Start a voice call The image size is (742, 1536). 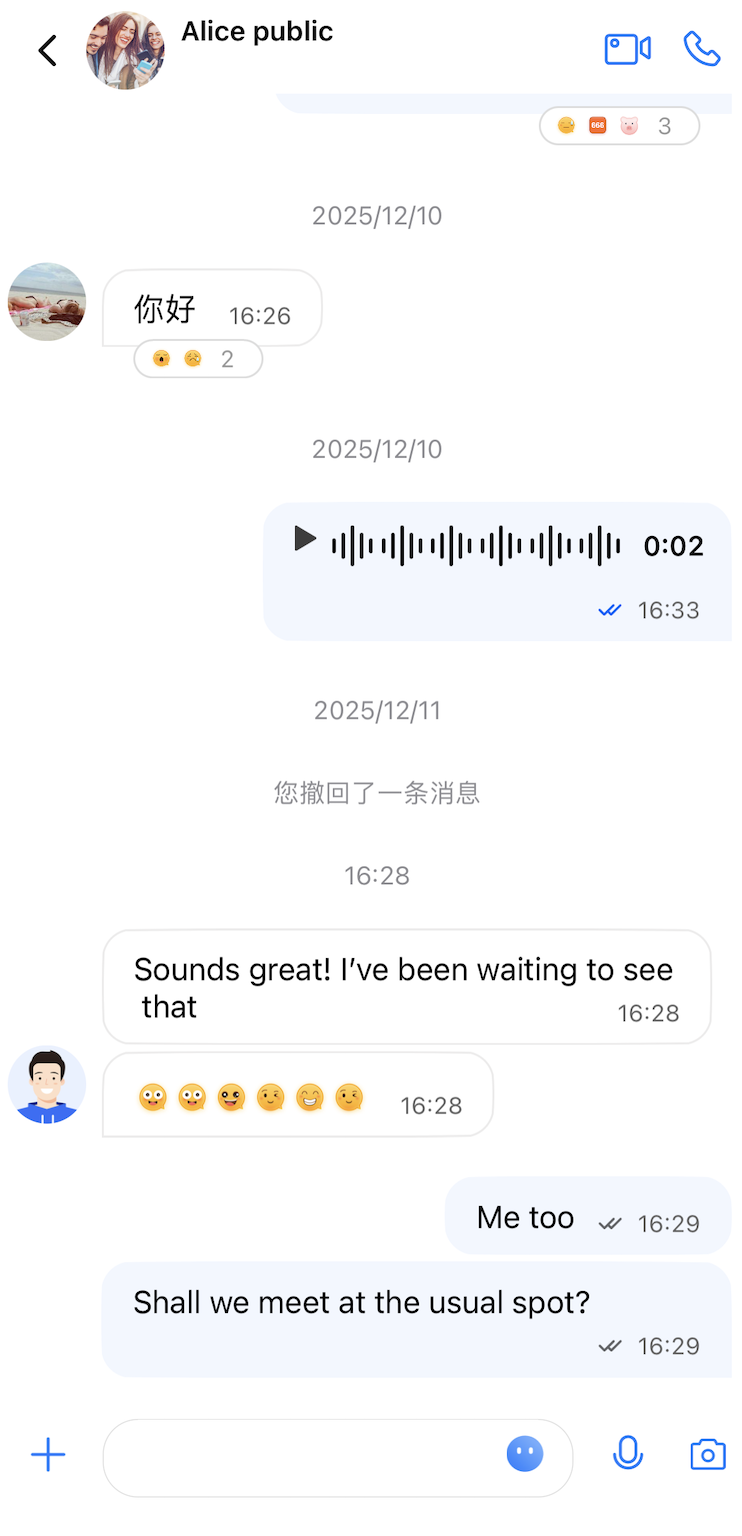[x=701, y=49]
